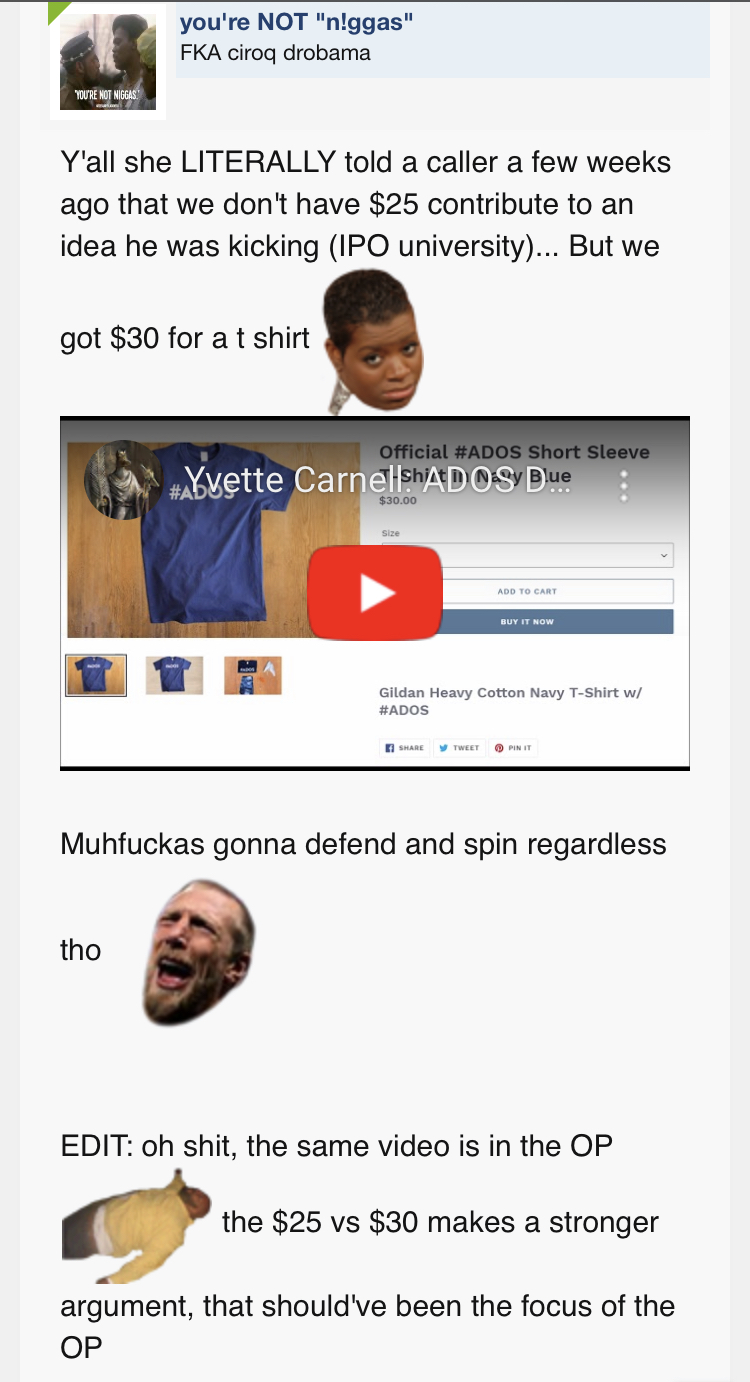
Task: Open the YouTube video's overflow menu
Action: coord(625,485)
